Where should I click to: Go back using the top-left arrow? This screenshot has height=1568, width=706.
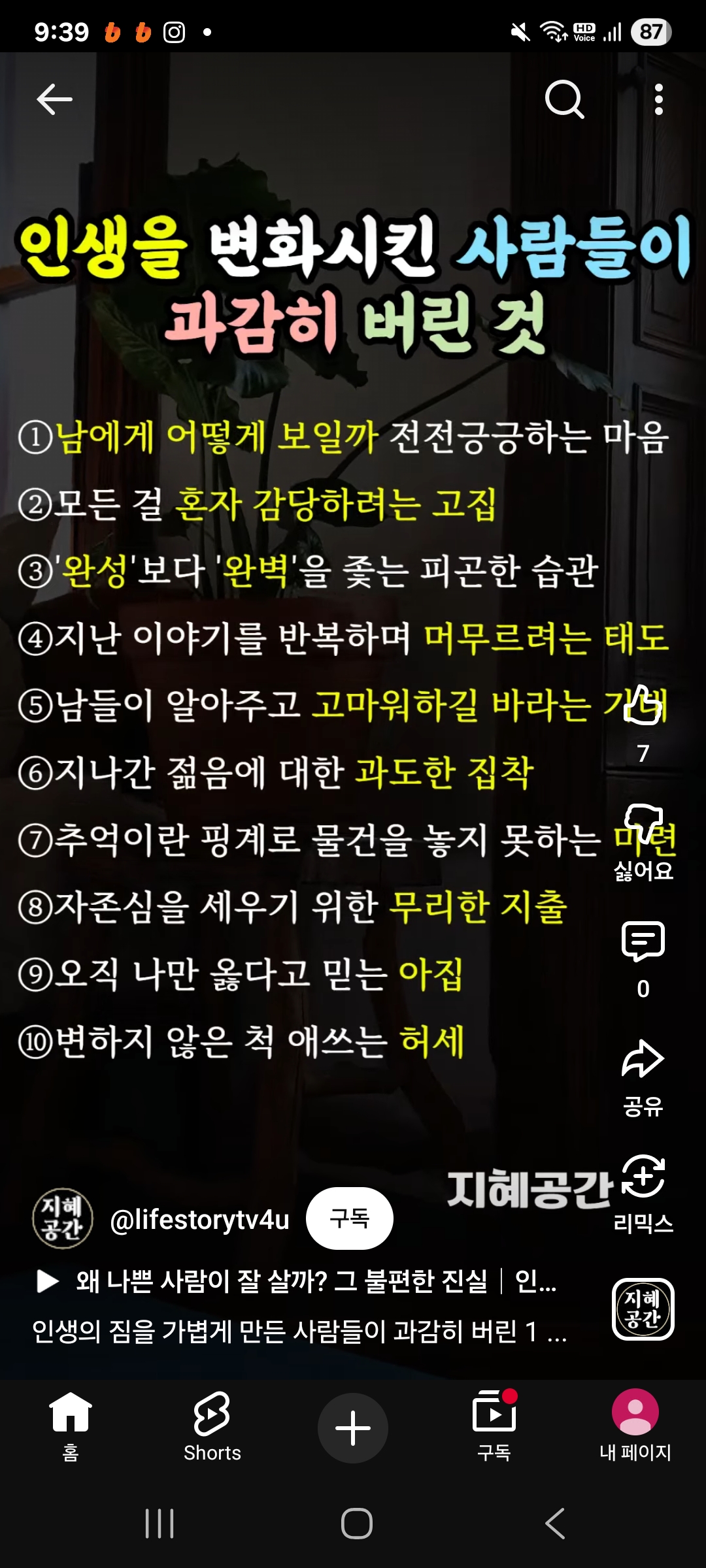coord(54,100)
